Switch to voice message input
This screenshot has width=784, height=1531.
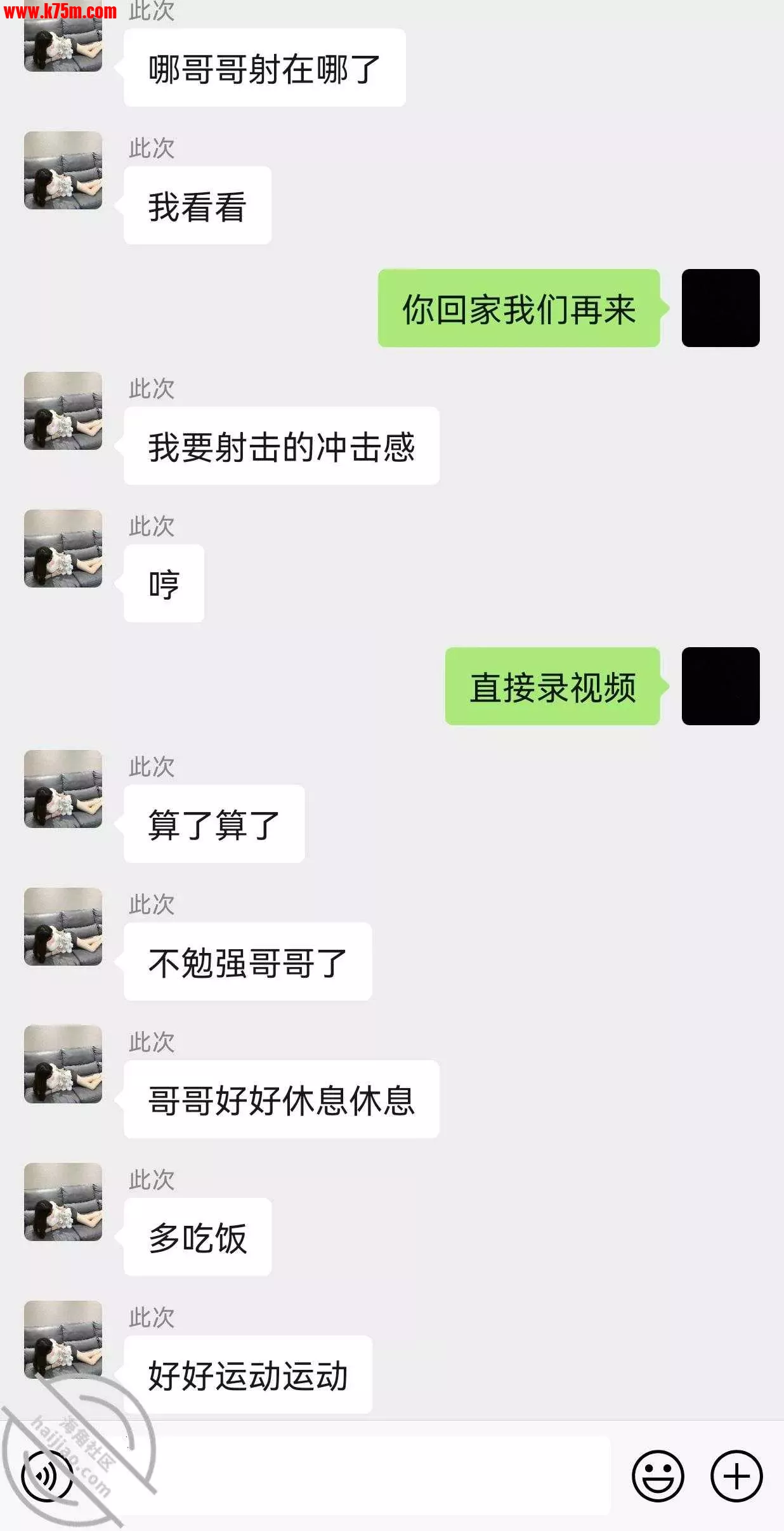click(47, 1476)
